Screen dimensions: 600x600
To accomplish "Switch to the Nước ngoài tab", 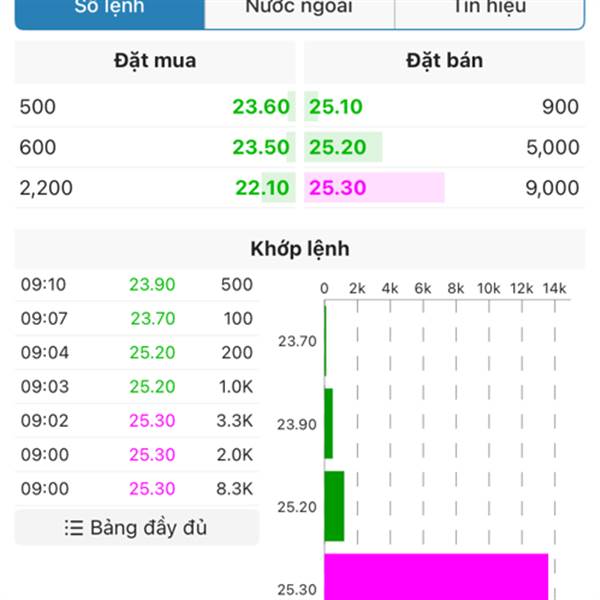I will 299,10.
